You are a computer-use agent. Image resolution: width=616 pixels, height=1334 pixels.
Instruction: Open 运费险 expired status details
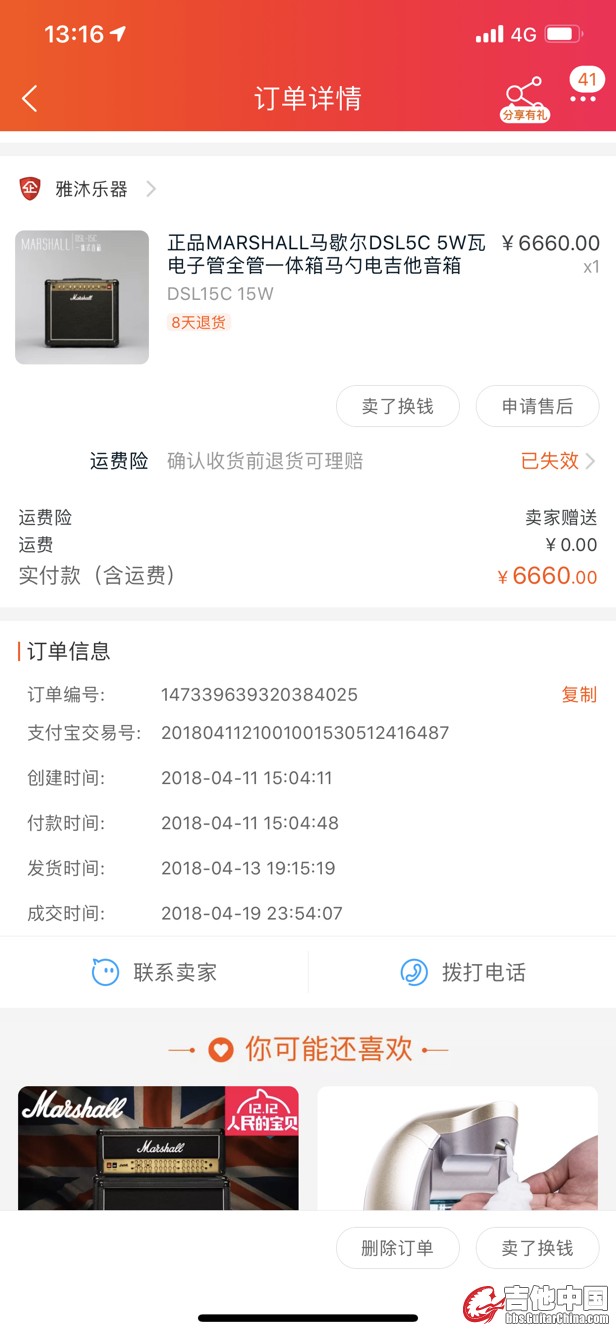557,461
